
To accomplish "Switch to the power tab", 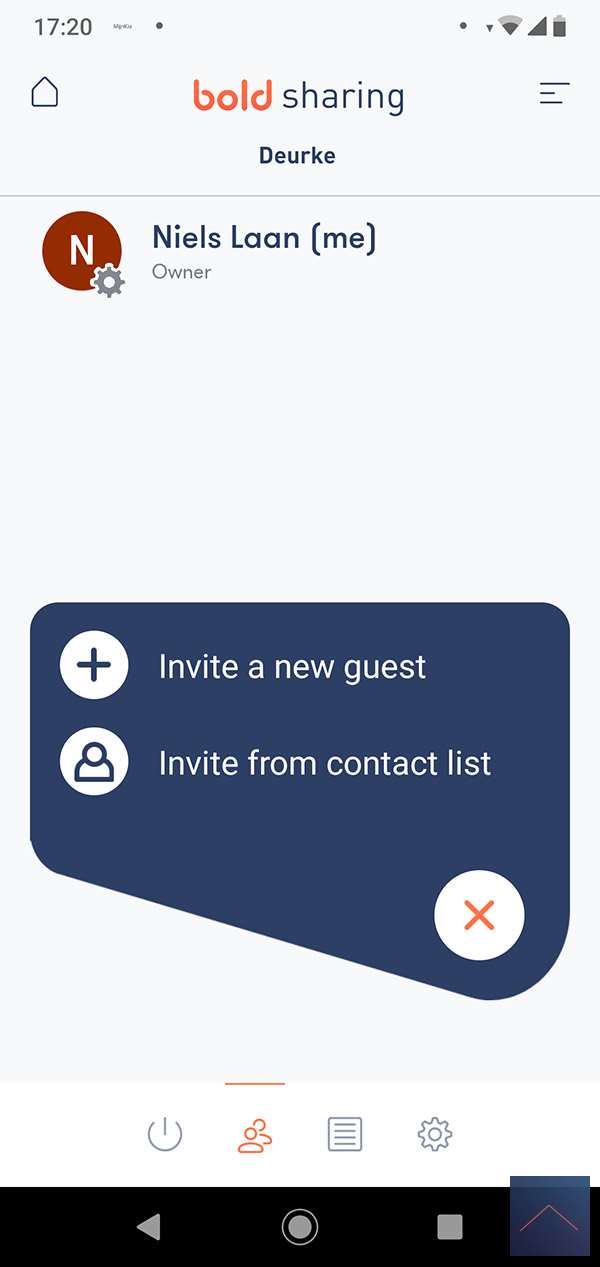I will pyautogui.click(x=165, y=1135).
